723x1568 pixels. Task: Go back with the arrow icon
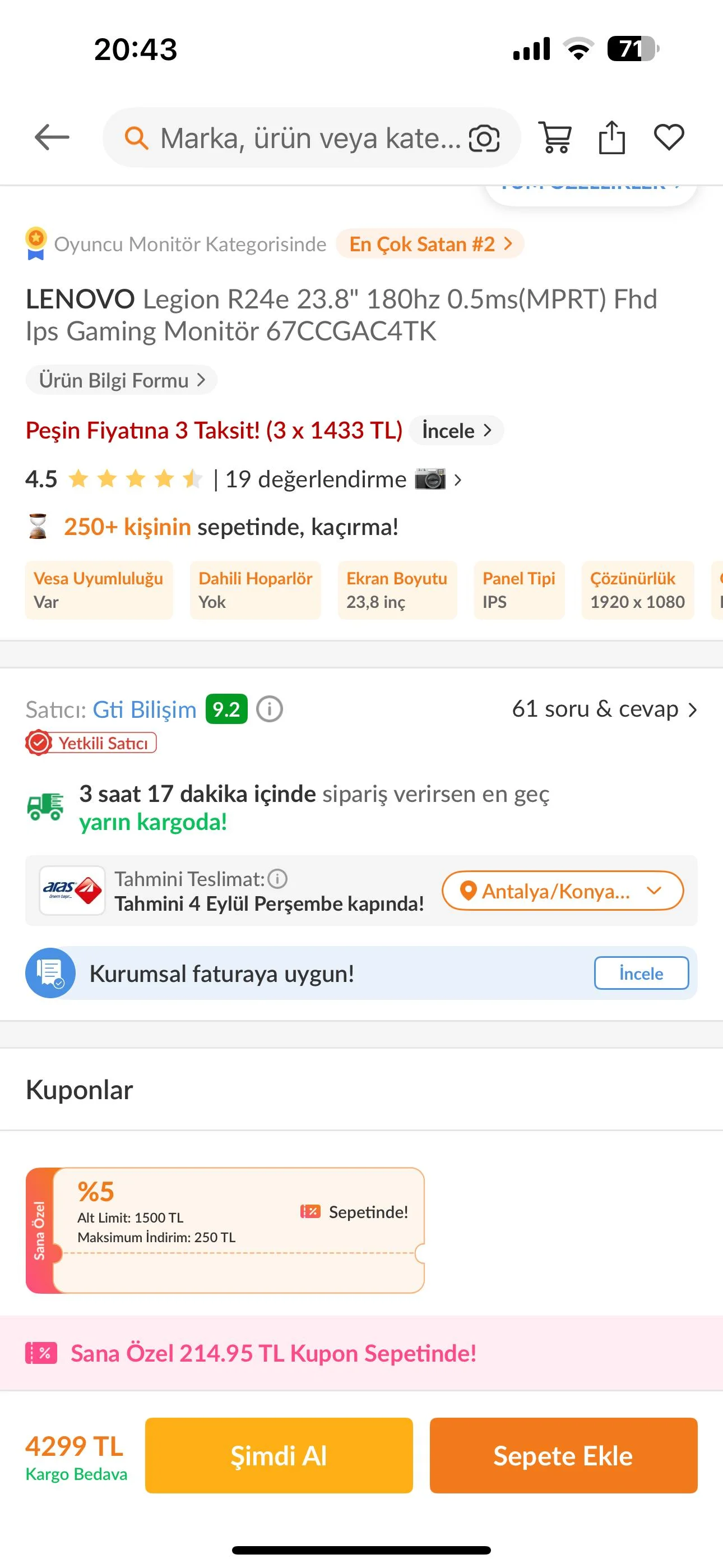point(52,137)
